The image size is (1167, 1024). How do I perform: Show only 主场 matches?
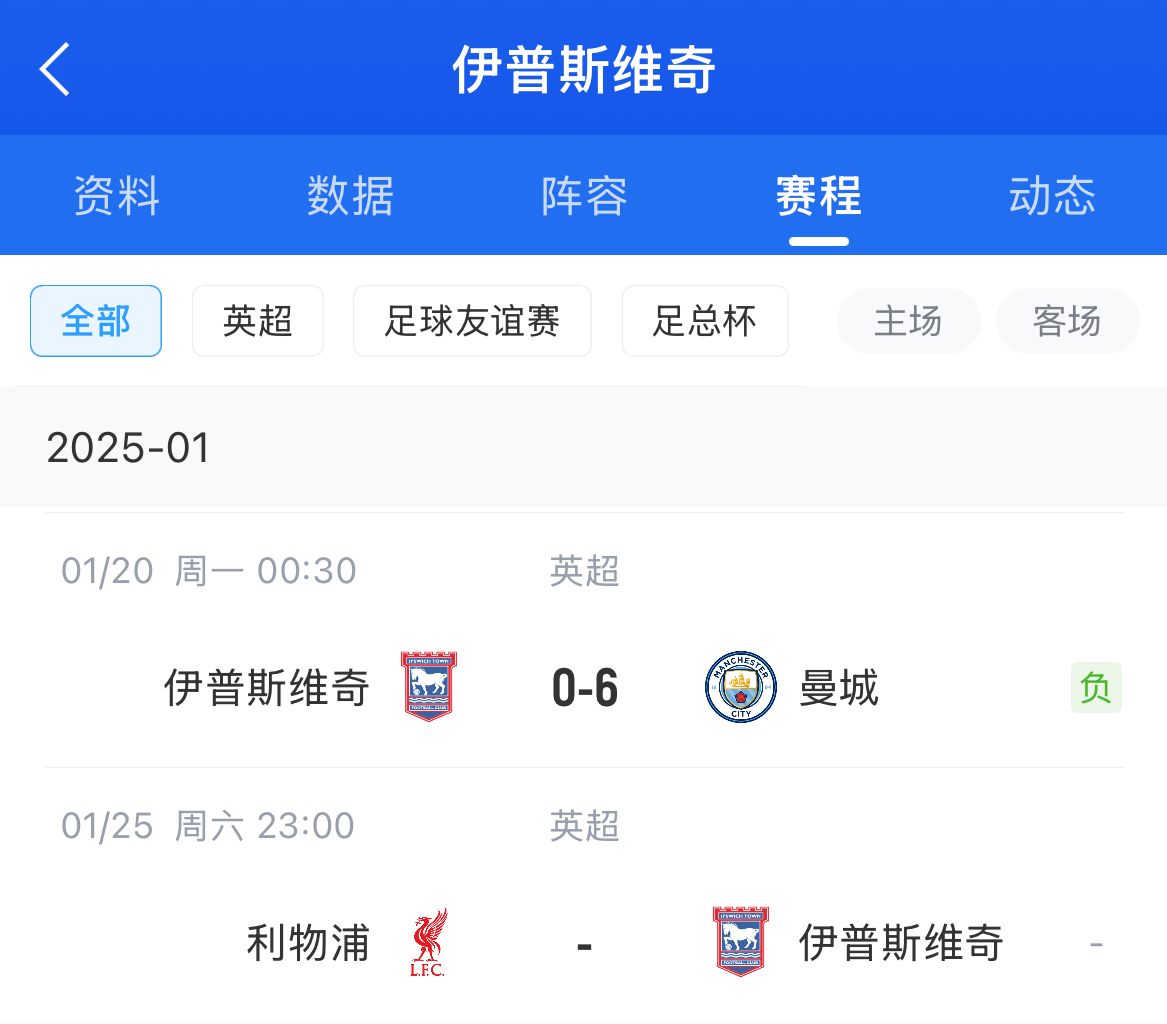pos(908,321)
